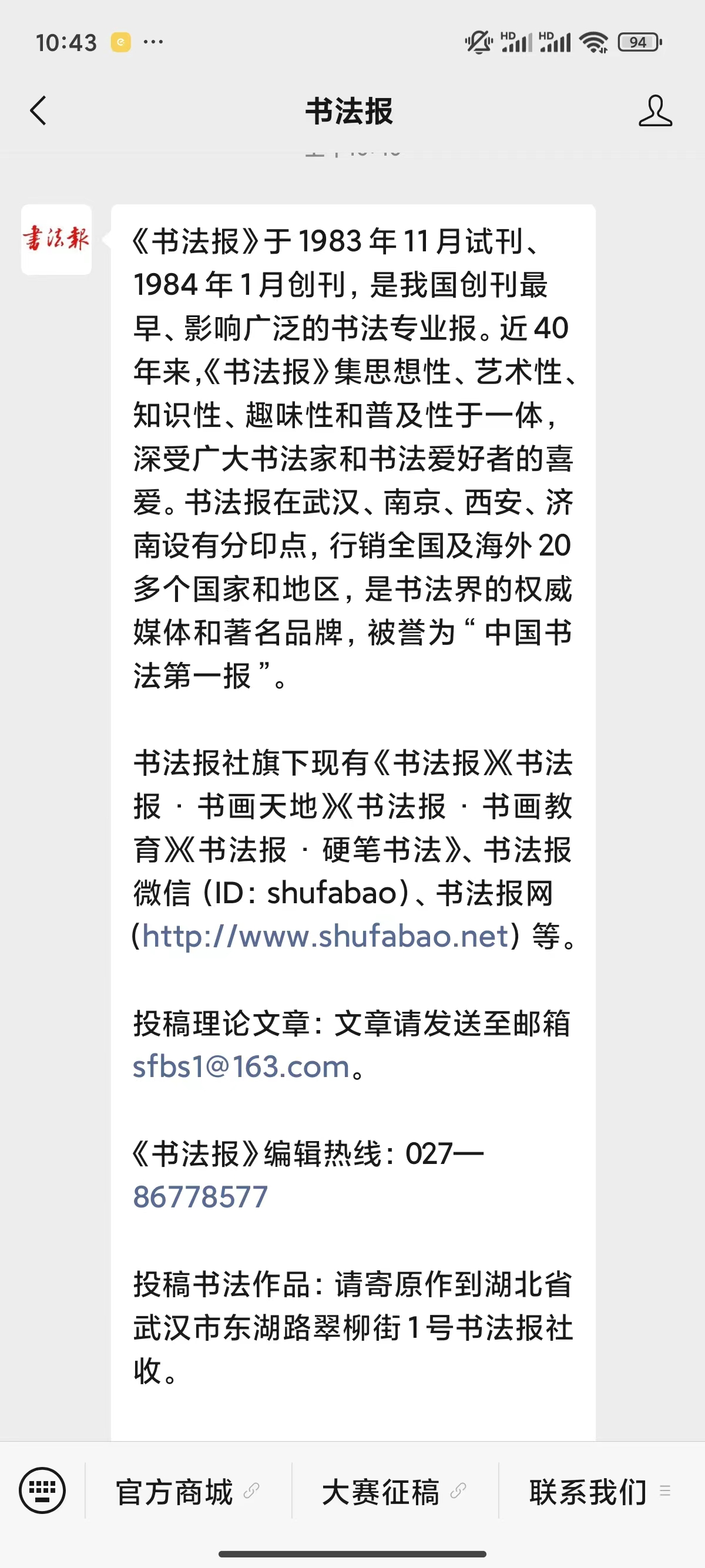705x1568 pixels.
Task: Tap the sfbs1@163.com email address
Action: (x=241, y=1067)
